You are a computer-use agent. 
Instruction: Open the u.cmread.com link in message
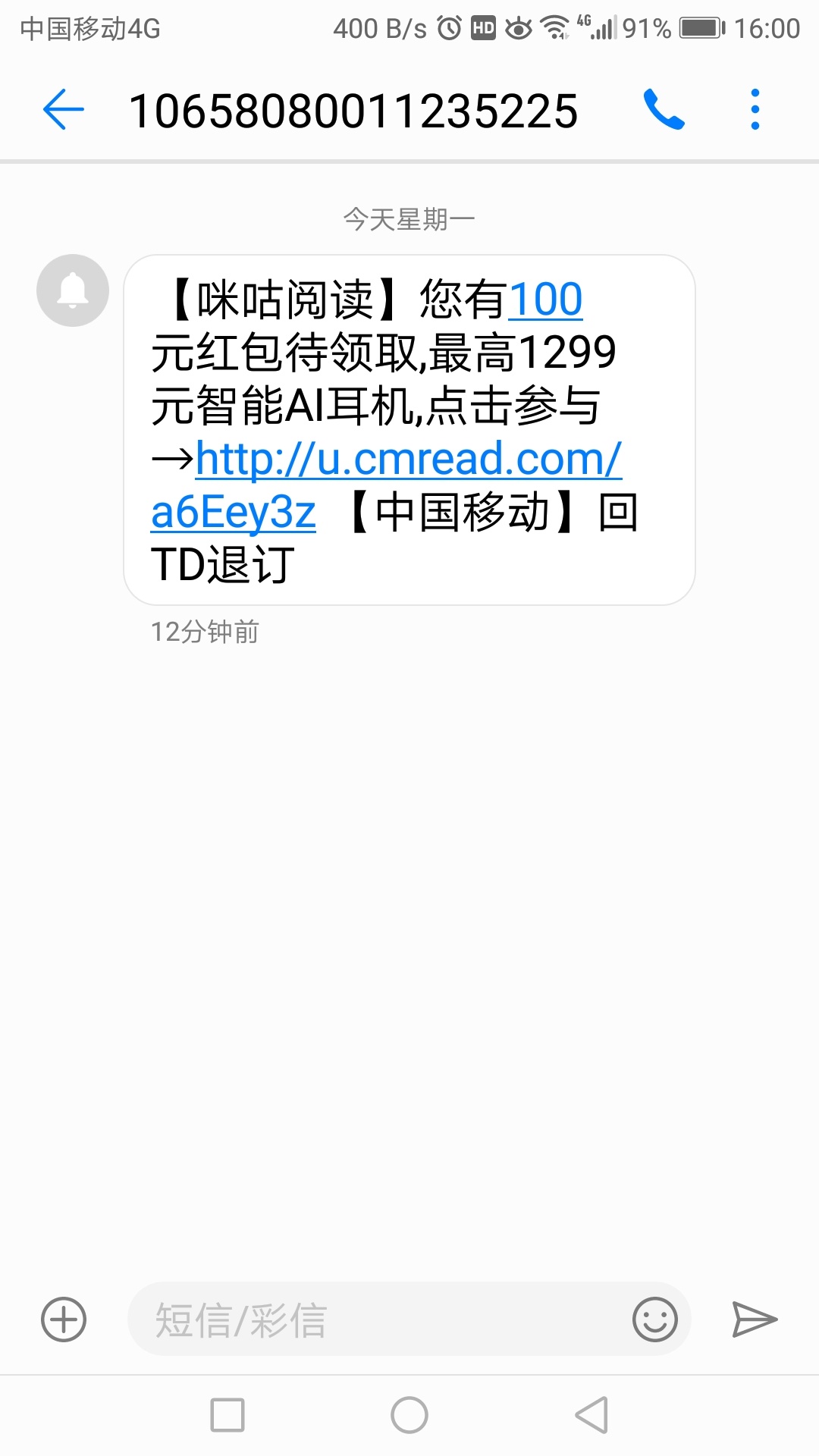[387, 485]
